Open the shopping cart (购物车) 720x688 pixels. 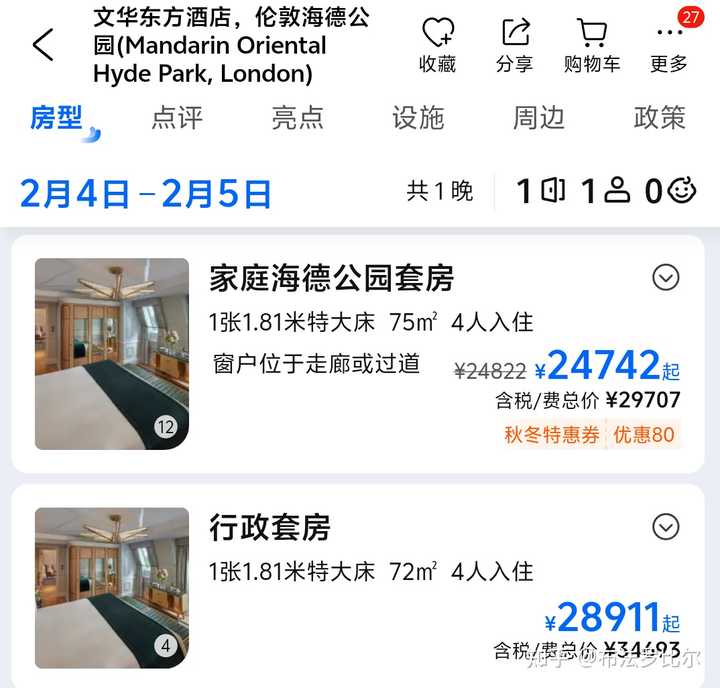click(592, 46)
